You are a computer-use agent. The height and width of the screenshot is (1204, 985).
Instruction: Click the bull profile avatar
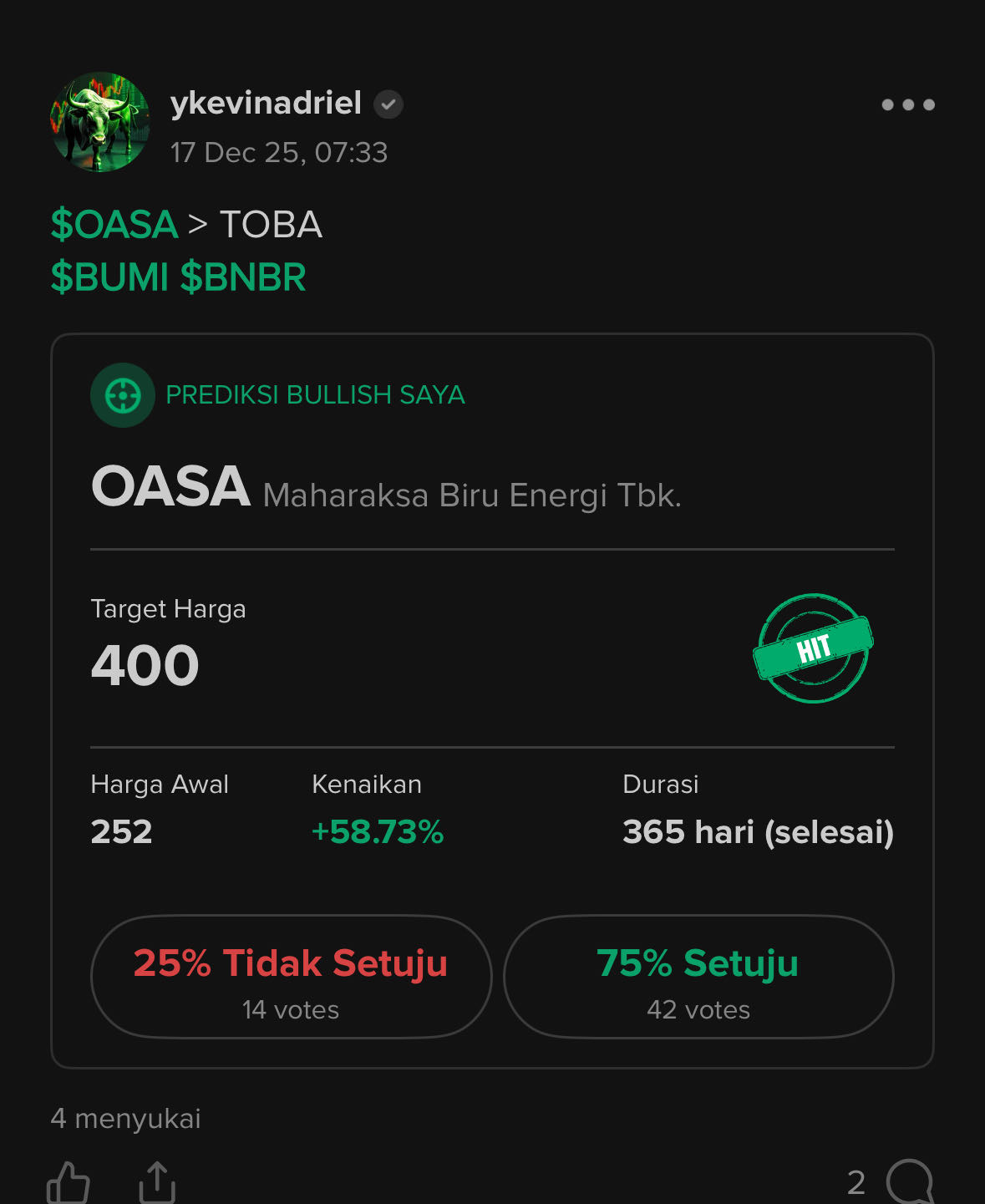(x=99, y=122)
